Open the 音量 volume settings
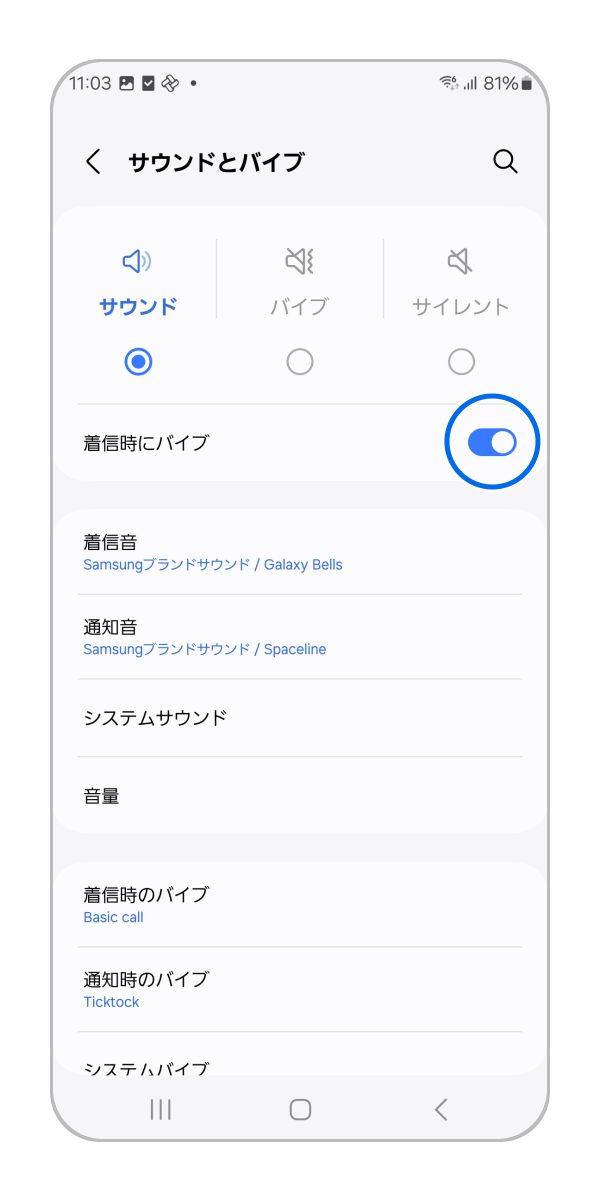Viewport: 600px width, 1200px height. click(300, 796)
